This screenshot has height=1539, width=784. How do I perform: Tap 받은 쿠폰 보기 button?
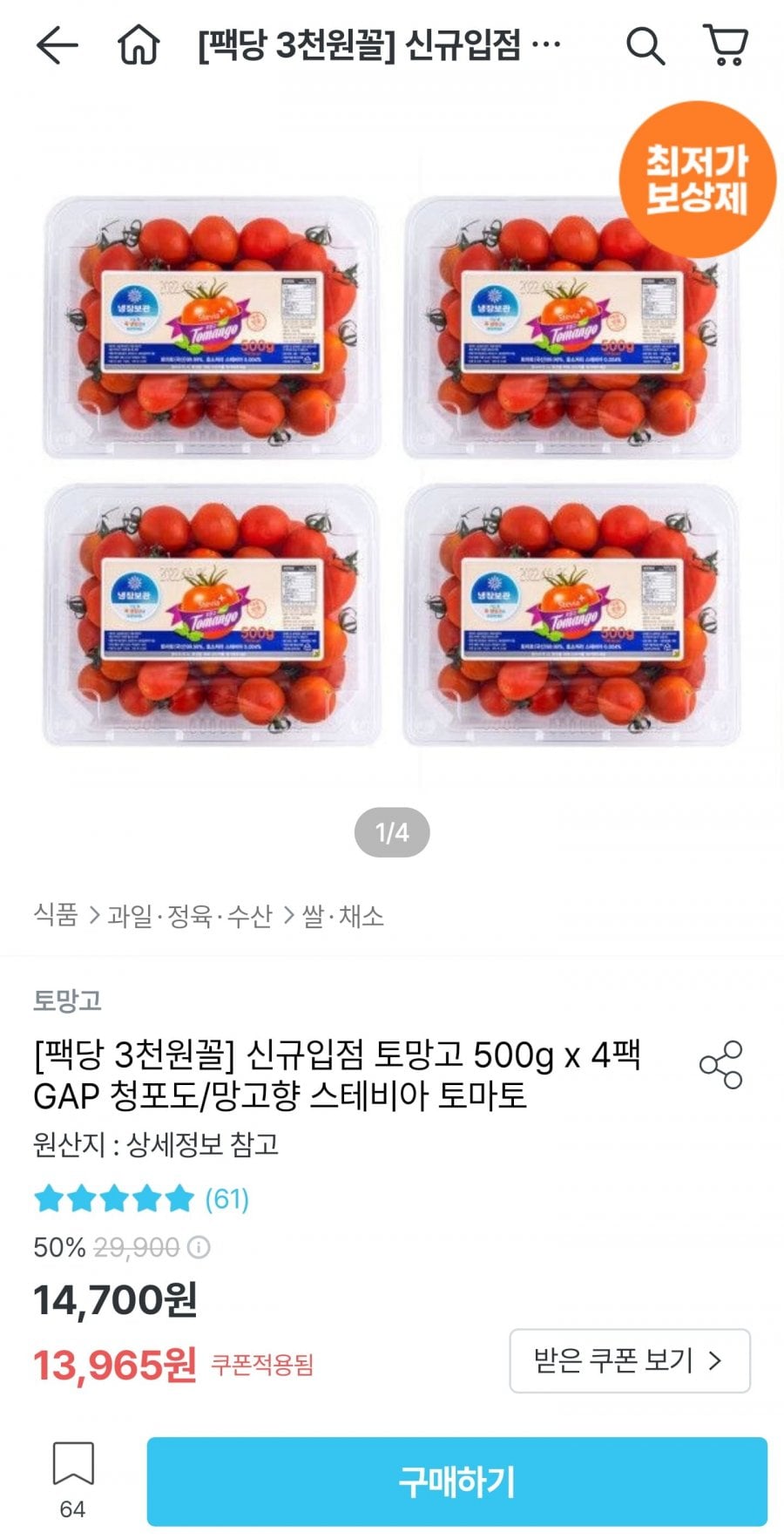[629, 1360]
